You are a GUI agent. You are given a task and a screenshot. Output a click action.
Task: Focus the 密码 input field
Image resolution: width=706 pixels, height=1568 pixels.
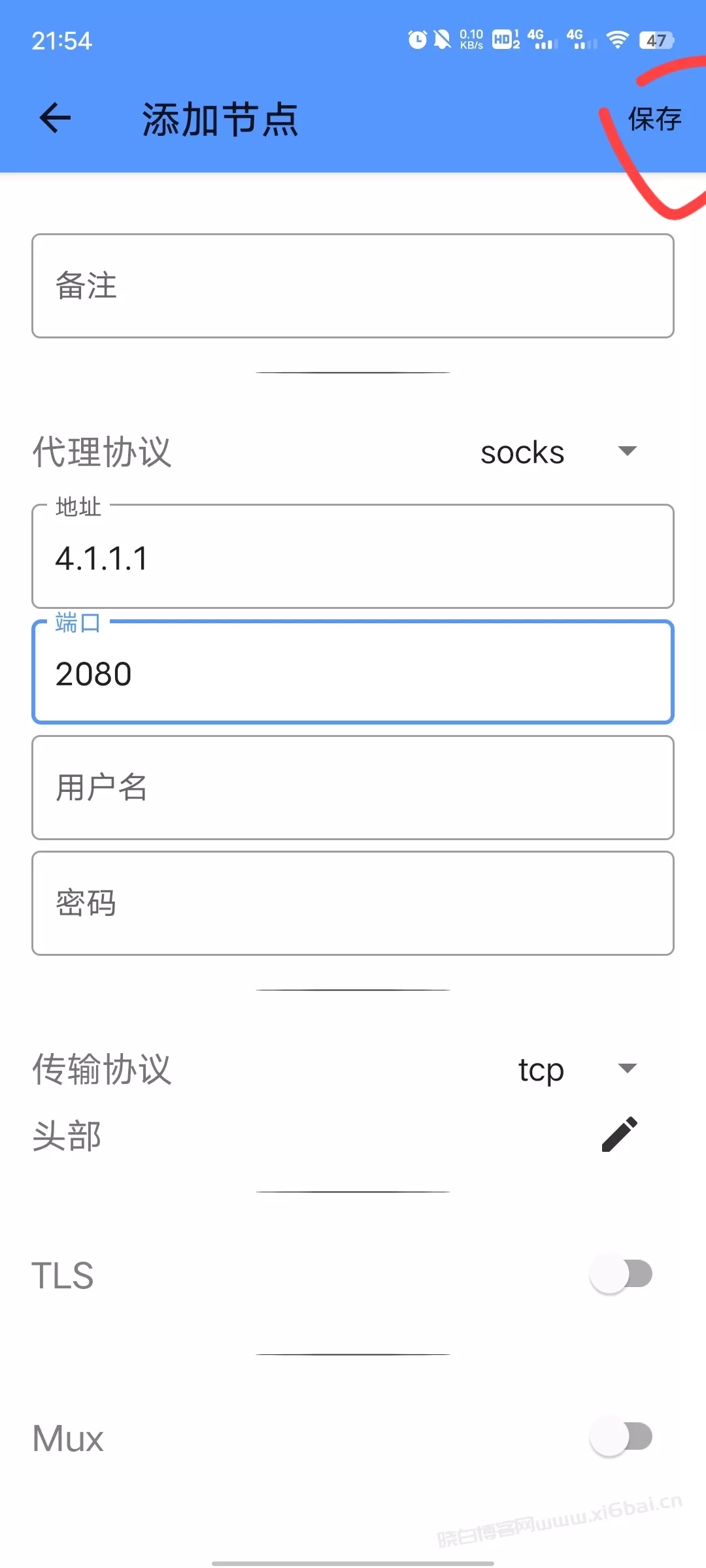click(353, 903)
